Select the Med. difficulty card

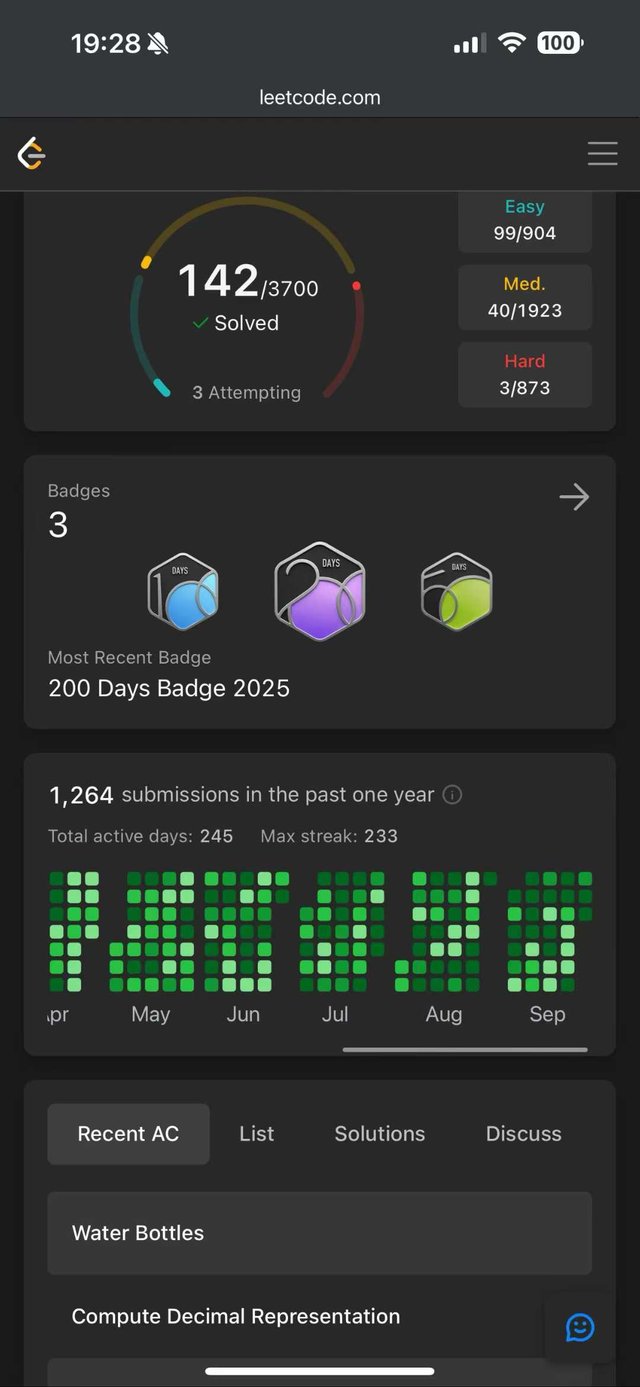point(525,297)
